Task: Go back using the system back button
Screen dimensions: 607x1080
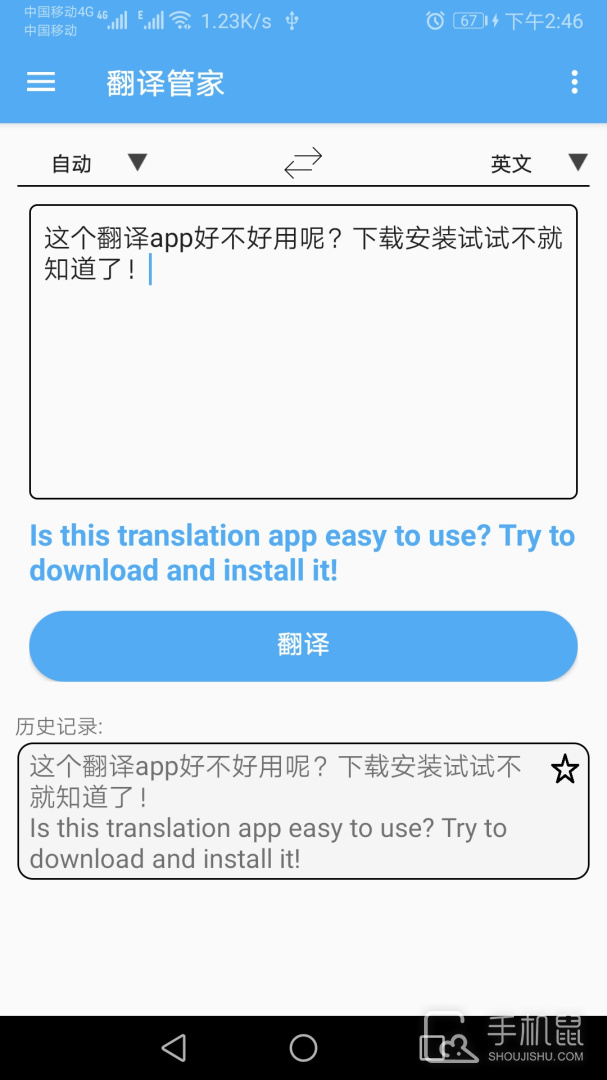Action: (x=174, y=1047)
